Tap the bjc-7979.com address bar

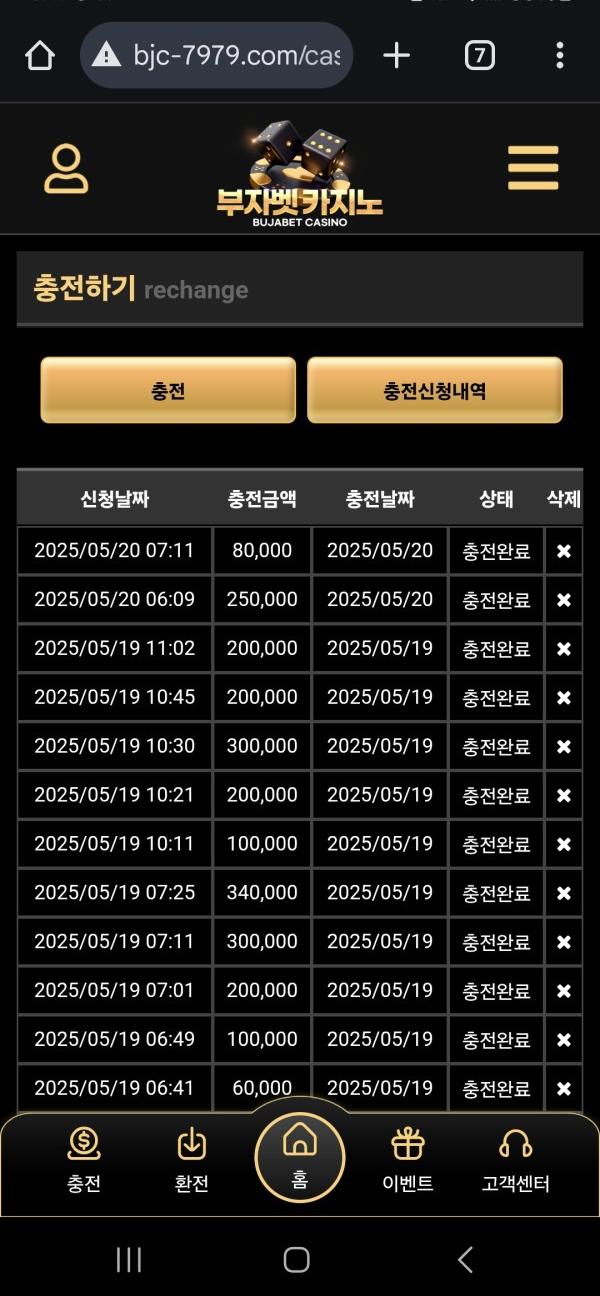click(x=216, y=56)
